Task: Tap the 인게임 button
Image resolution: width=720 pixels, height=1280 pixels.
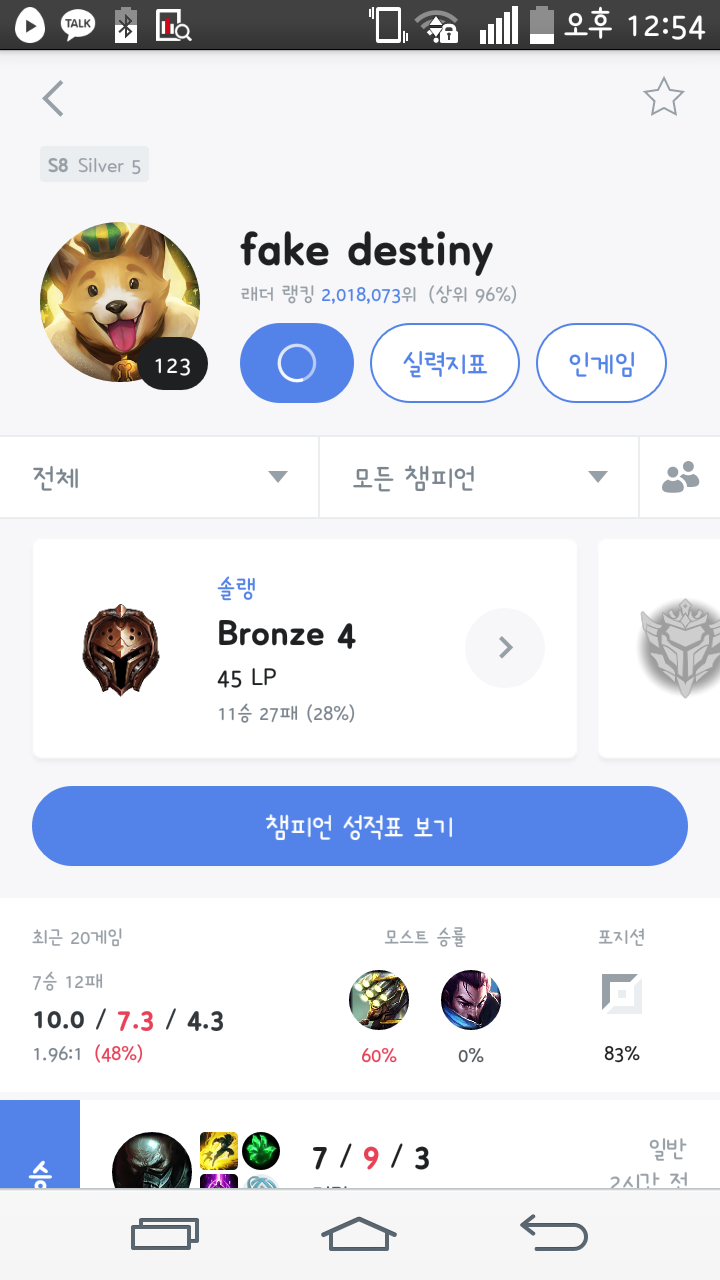Action: click(601, 363)
